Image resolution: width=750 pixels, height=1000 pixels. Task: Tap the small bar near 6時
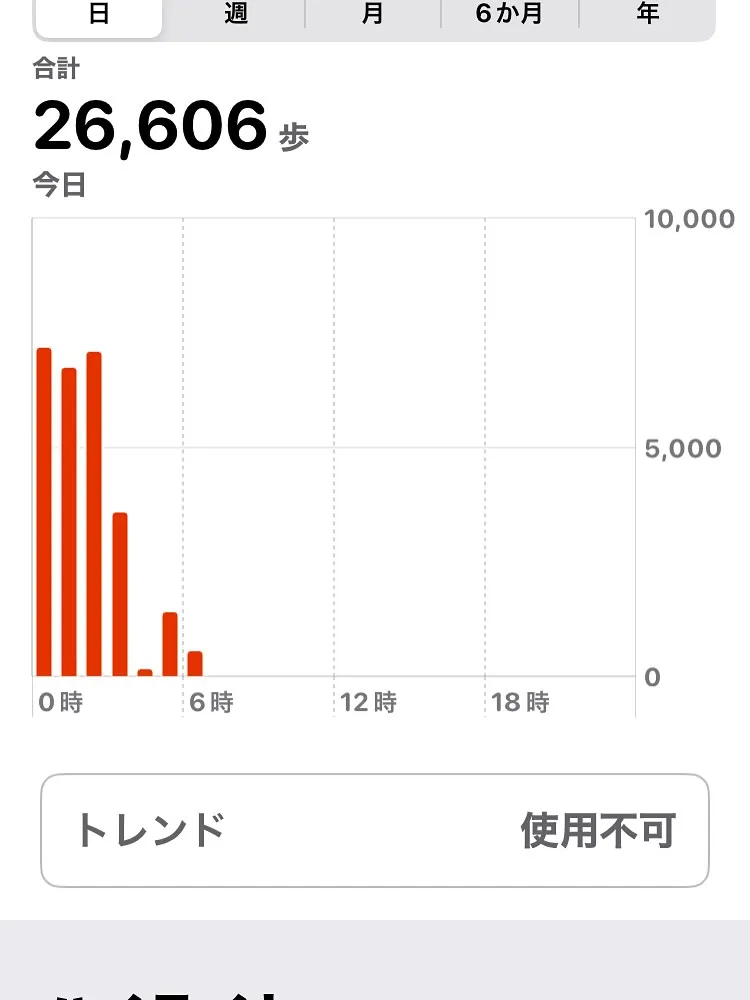[196, 660]
